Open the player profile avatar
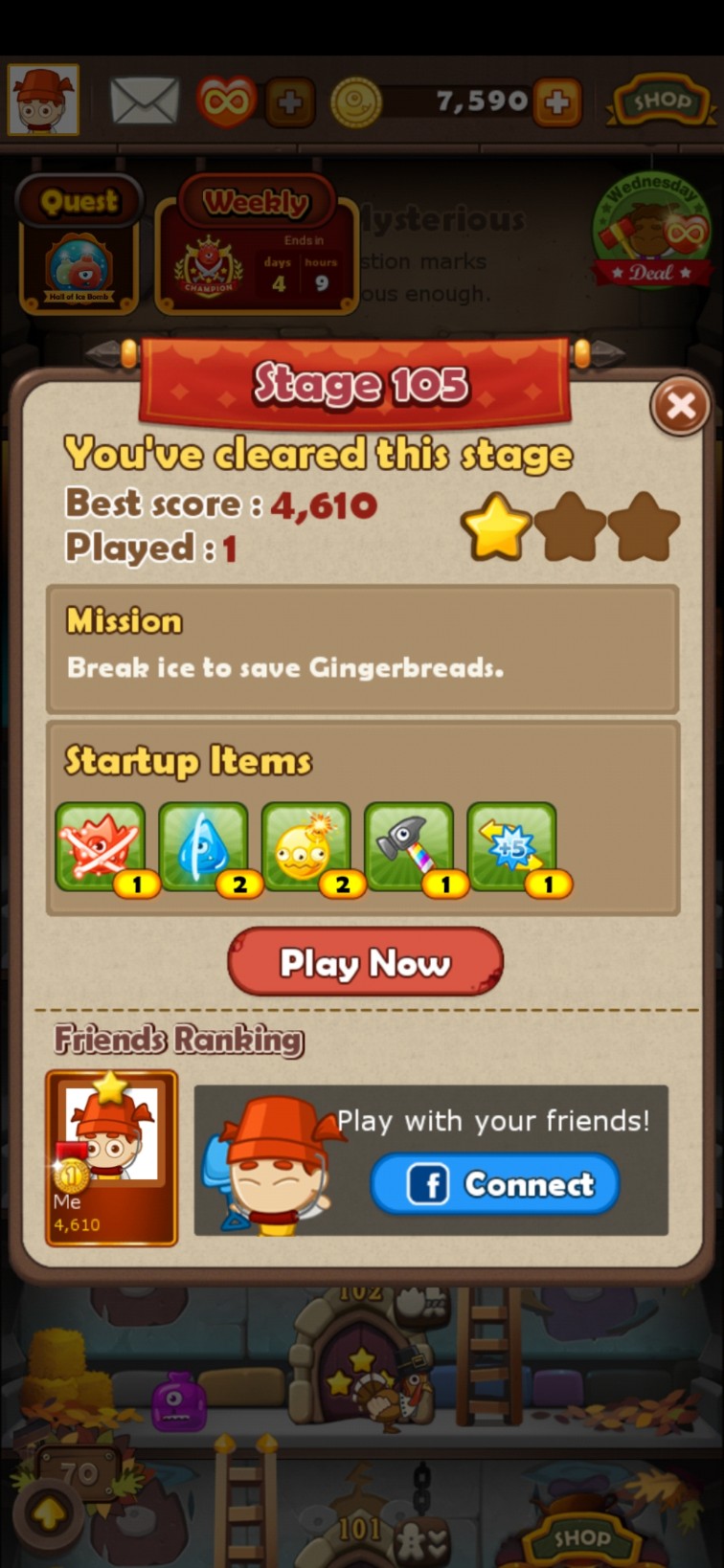 click(x=43, y=100)
